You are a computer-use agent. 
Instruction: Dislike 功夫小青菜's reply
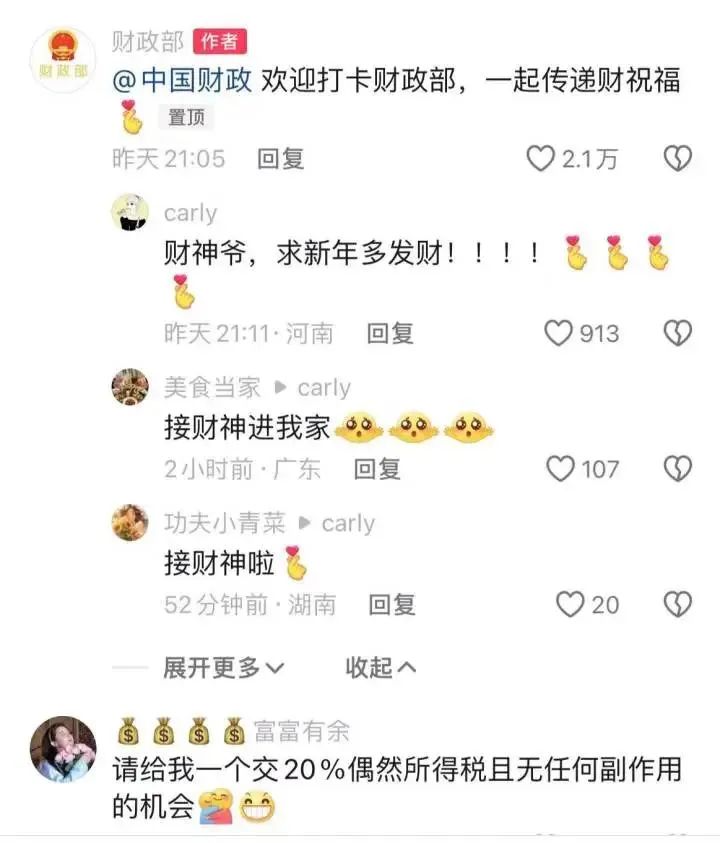pos(678,604)
